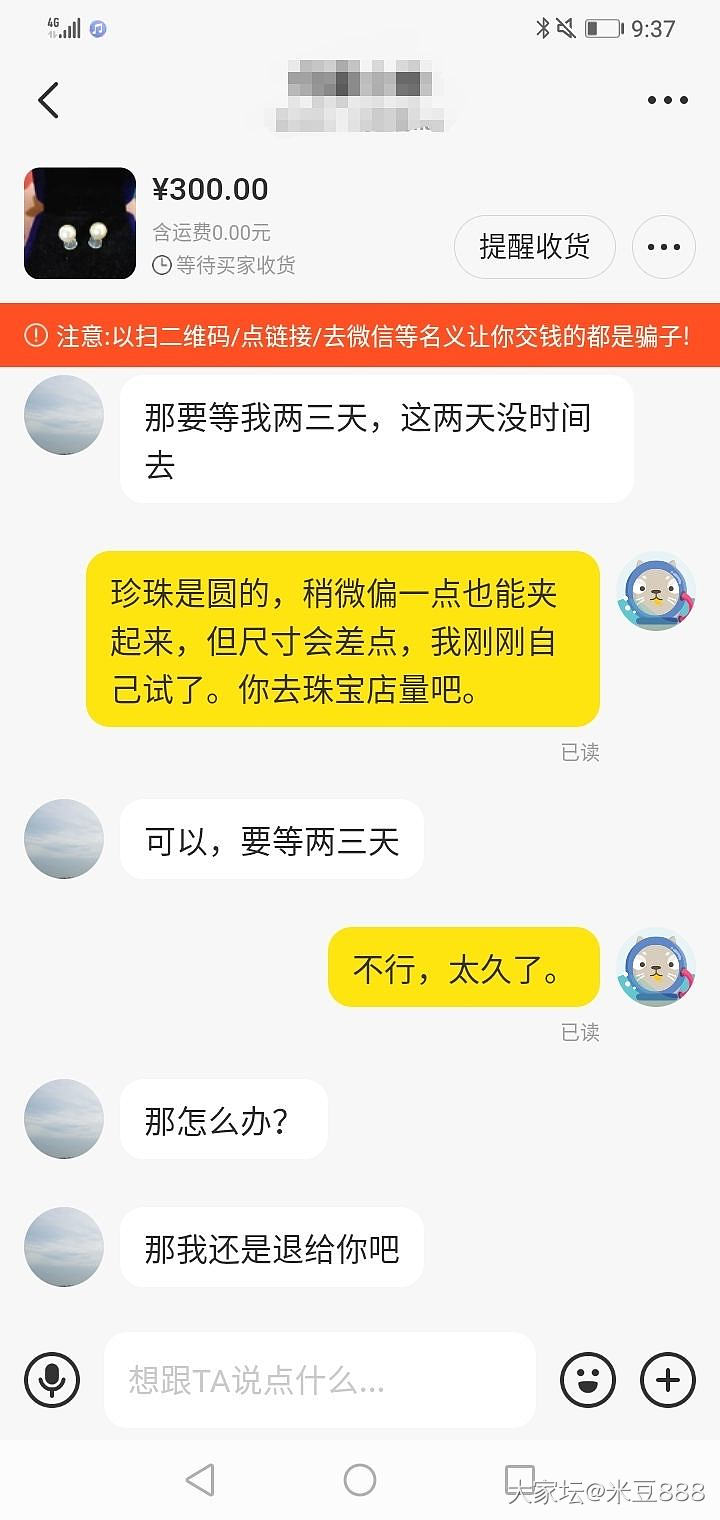Open my avatar beside 不行，太久了。

point(656,967)
